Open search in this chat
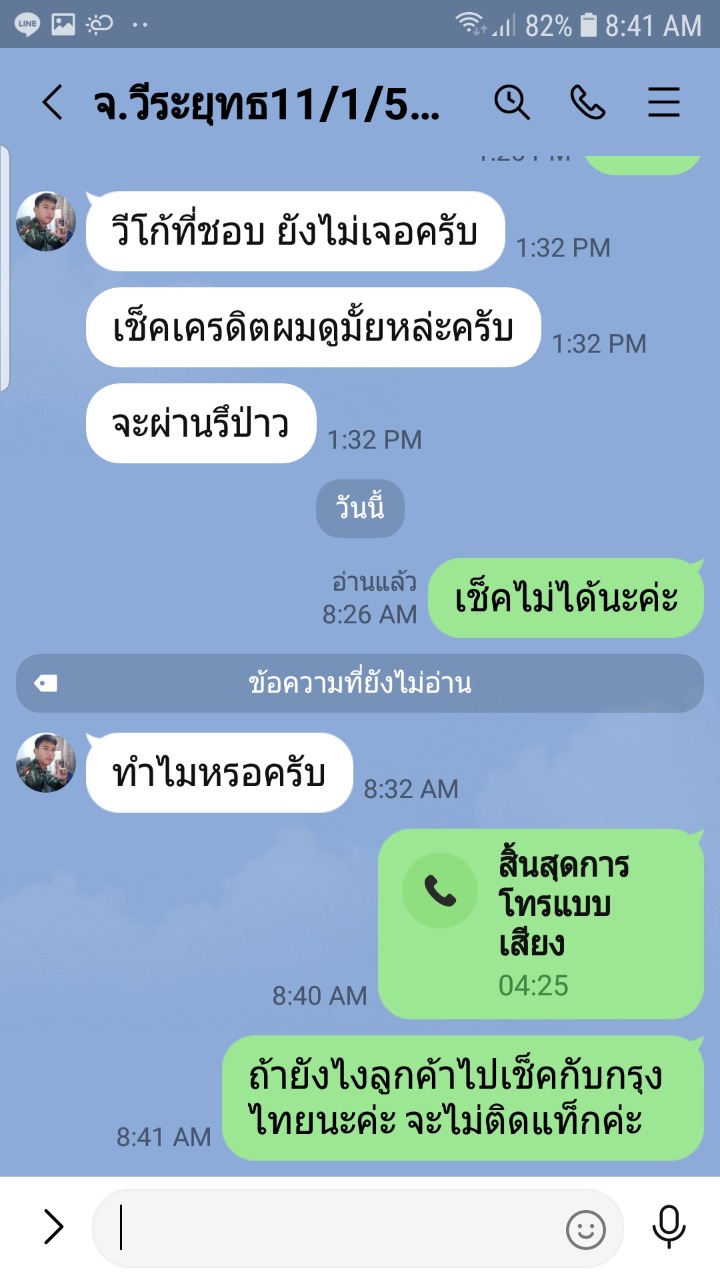Image resolution: width=720 pixels, height=1280 pixels. tap(512, 102)
